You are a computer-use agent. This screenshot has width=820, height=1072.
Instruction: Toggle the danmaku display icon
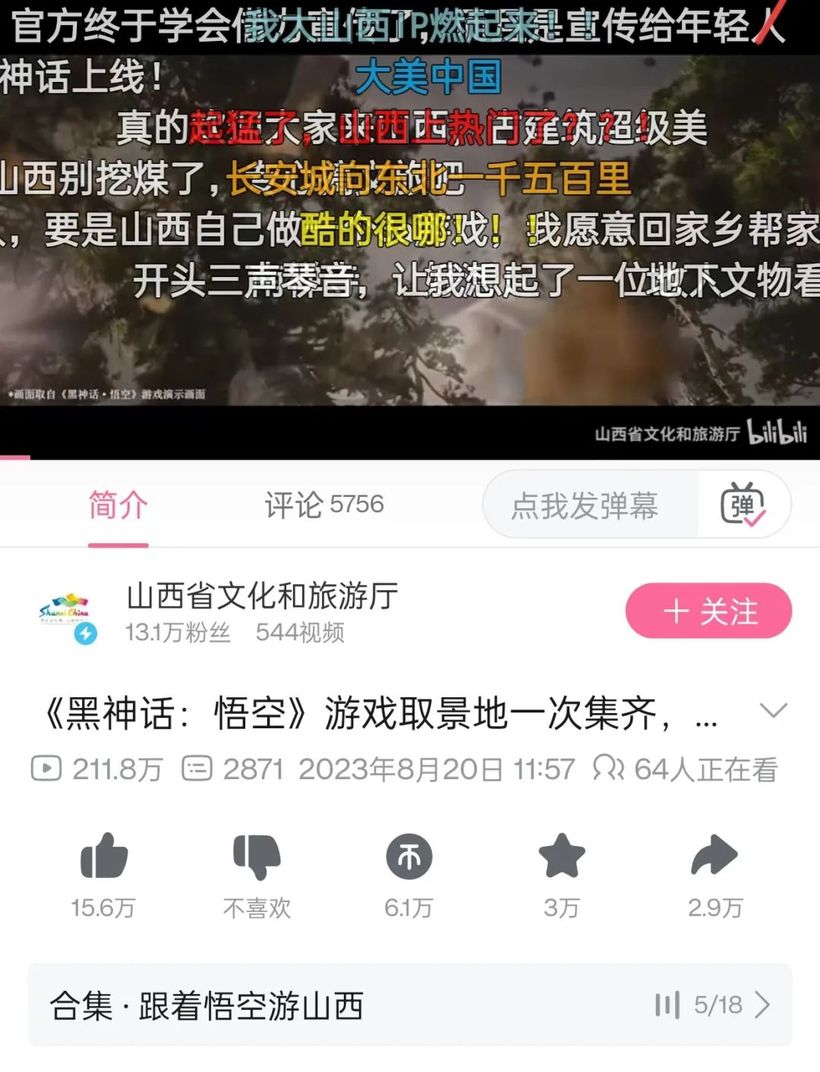743,505
